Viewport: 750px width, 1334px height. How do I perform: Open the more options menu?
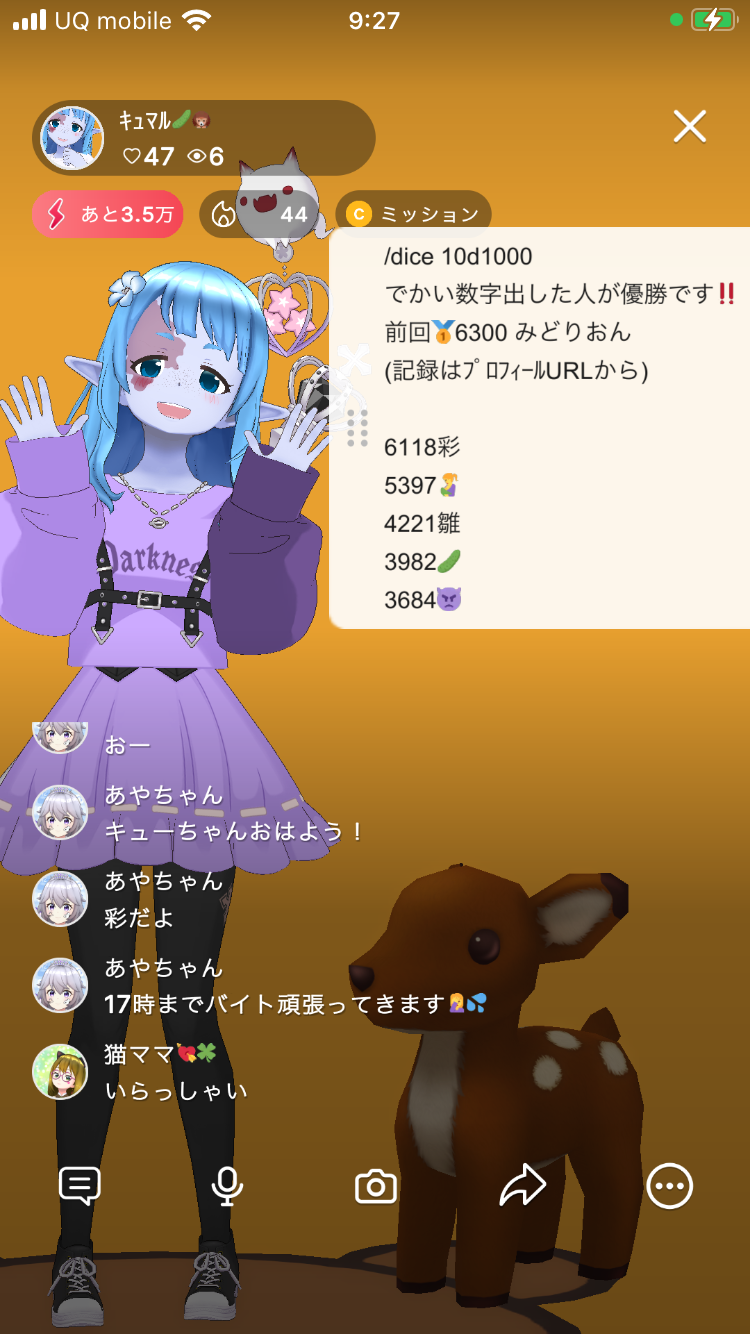669,1187
